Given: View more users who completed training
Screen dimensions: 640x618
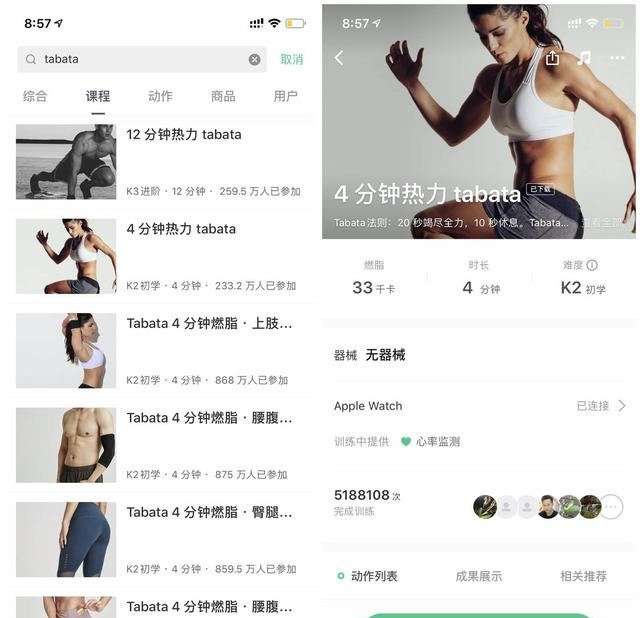Looking at the screenshot, I should (x=612, y=506).
